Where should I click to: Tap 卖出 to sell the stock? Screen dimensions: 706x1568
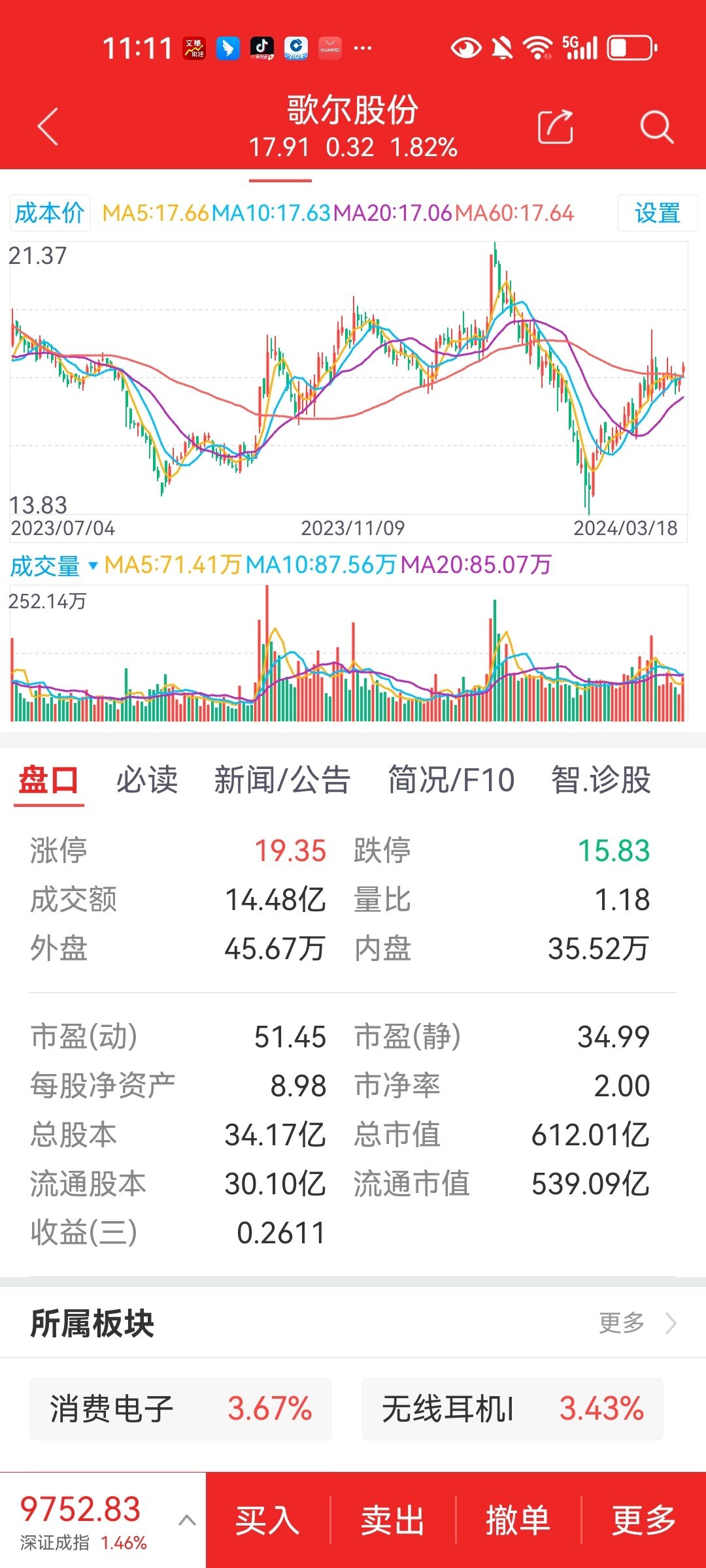393,1520
